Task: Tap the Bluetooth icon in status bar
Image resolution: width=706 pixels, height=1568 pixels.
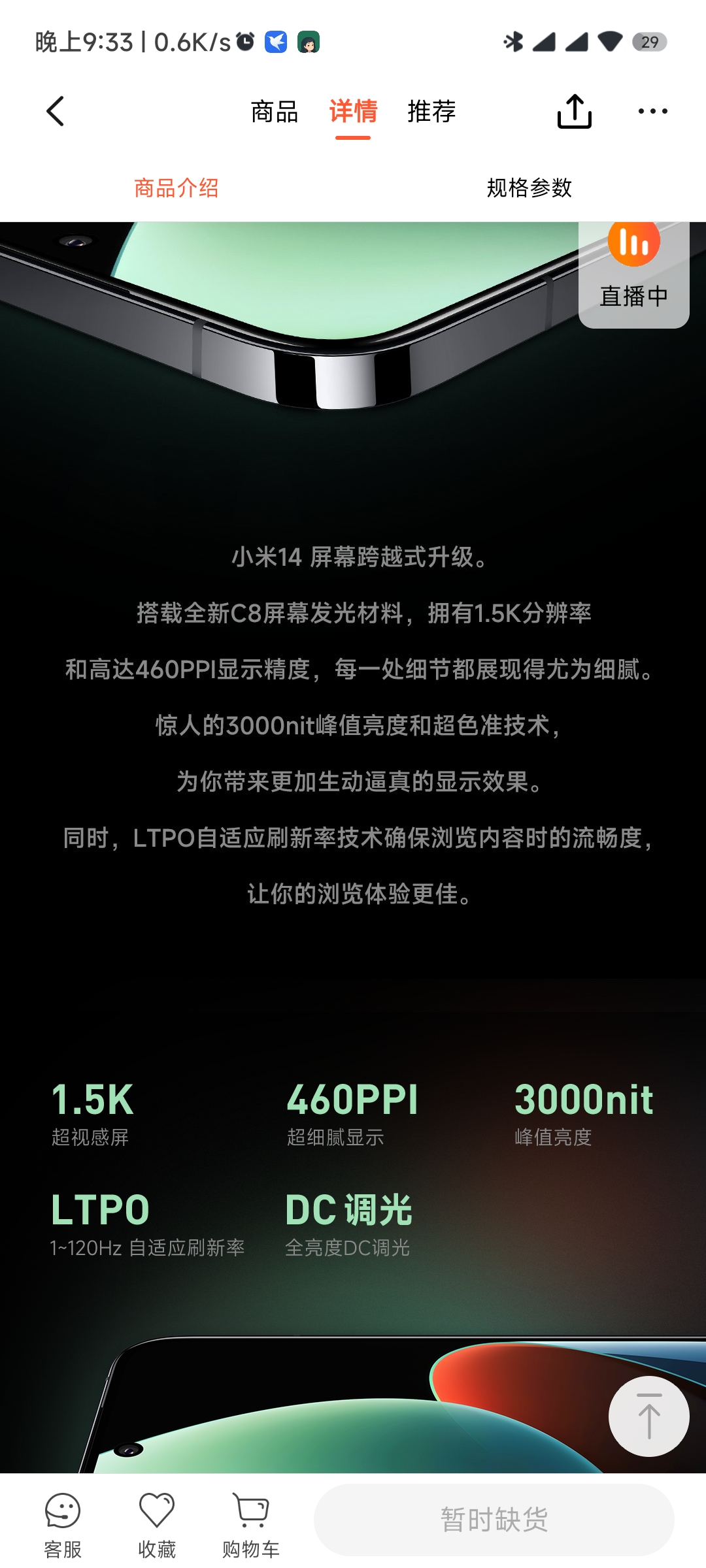Action: 514,41
